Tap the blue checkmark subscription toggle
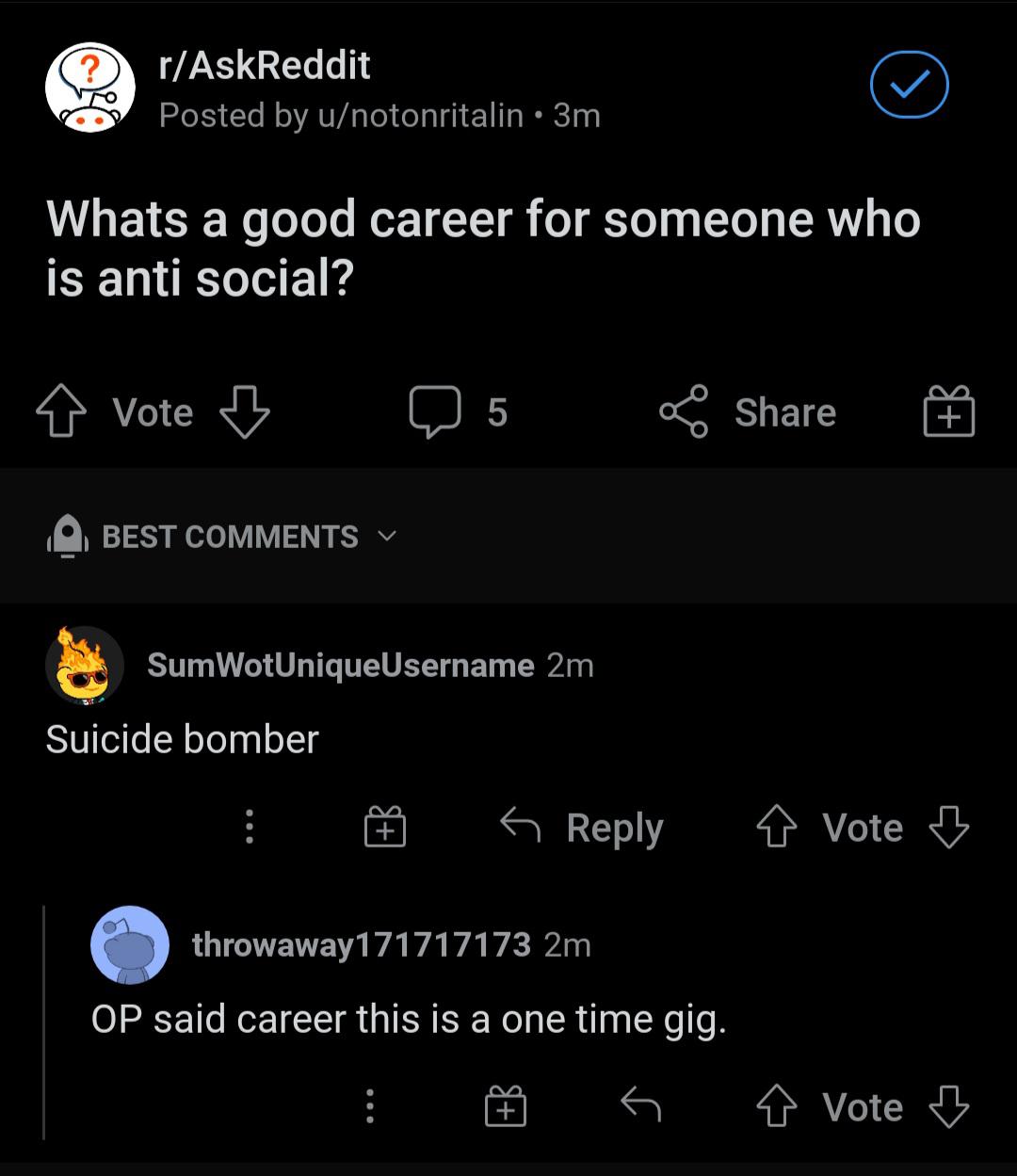1017x1176 pixels. (907, 85)
